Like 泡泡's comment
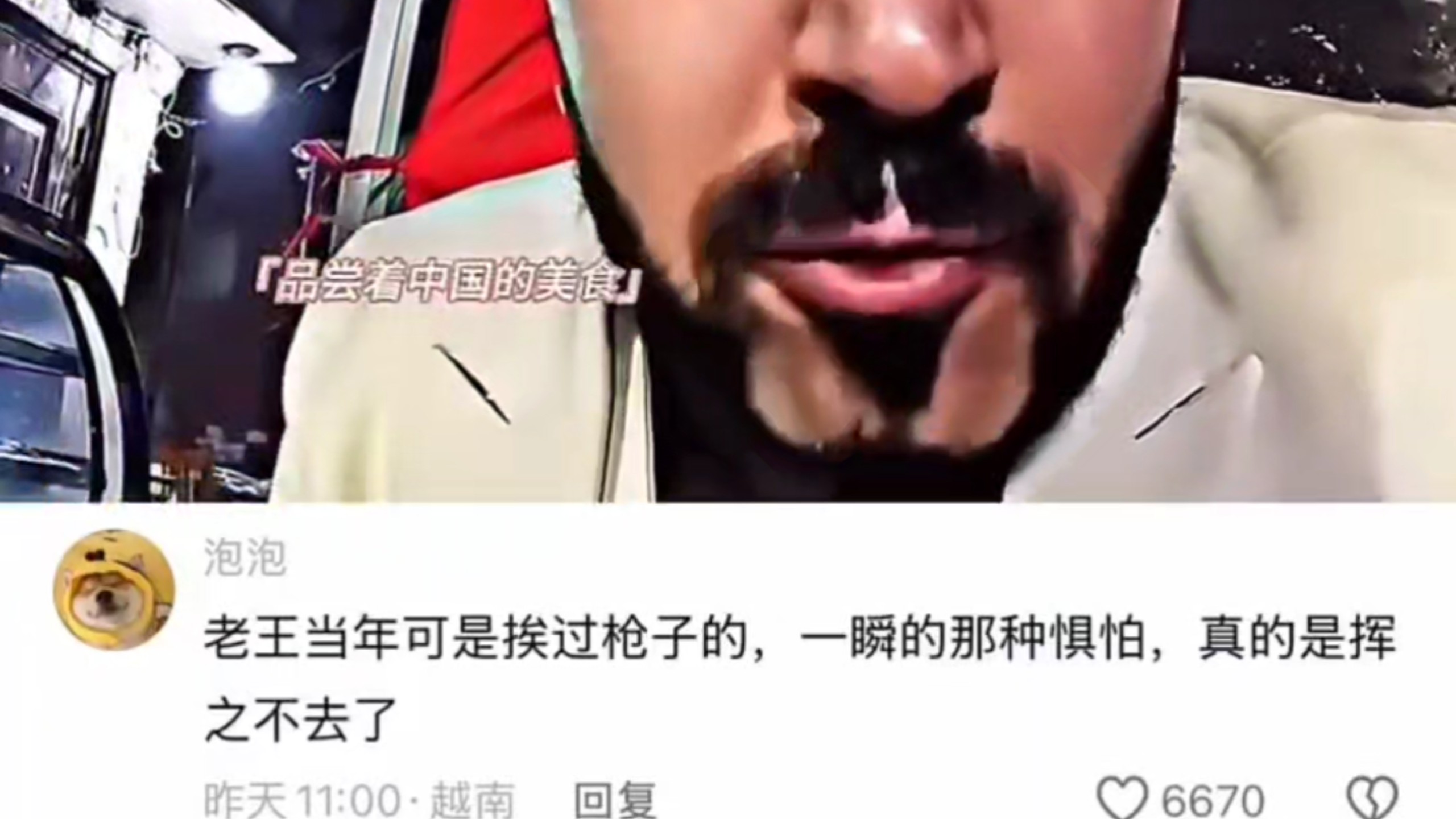This screenshot has width=1456, height=819. click(x=1121, y=799)
